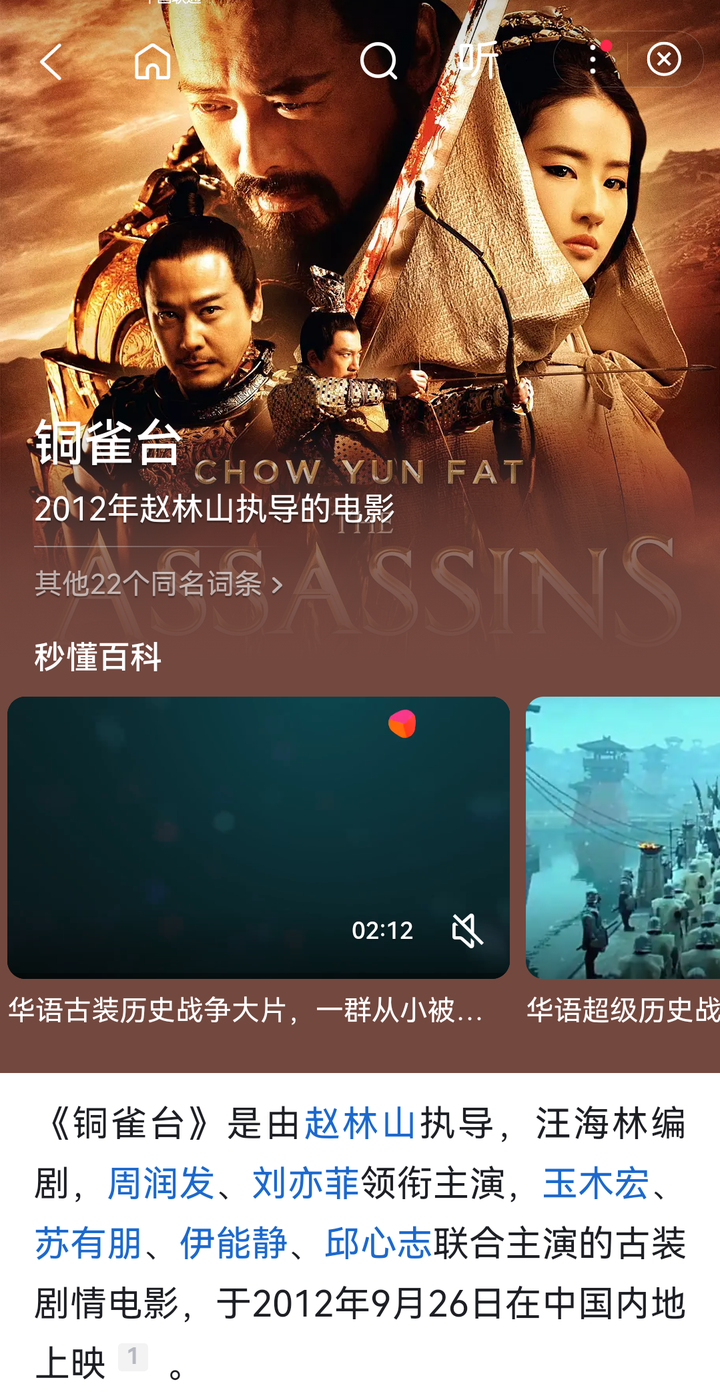Open 苏有朋 entry link

point(88,1244)
